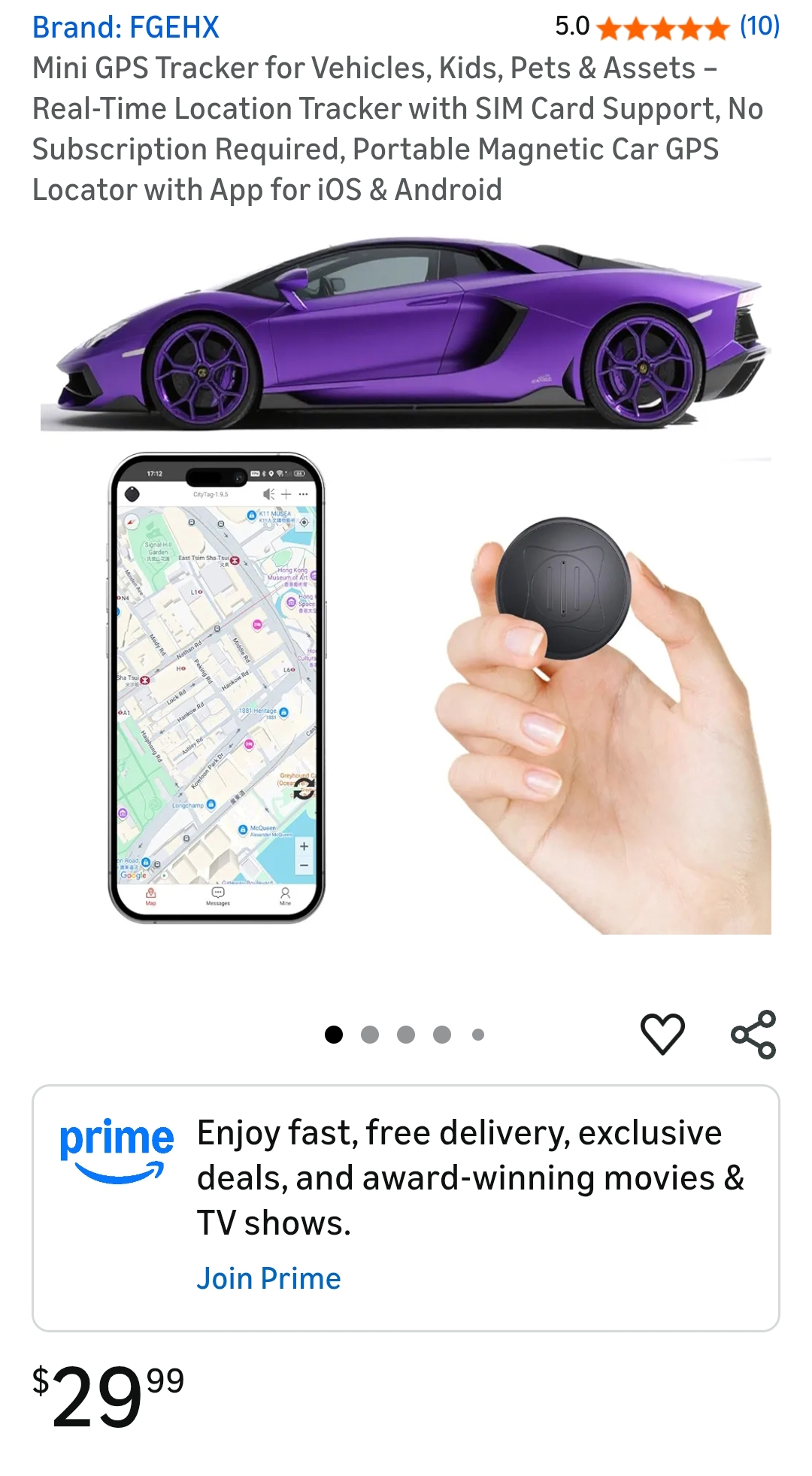Click the Join Prime link
Image resolution: width=812 pixels, height=1476 pixels.
(268, 1277)
